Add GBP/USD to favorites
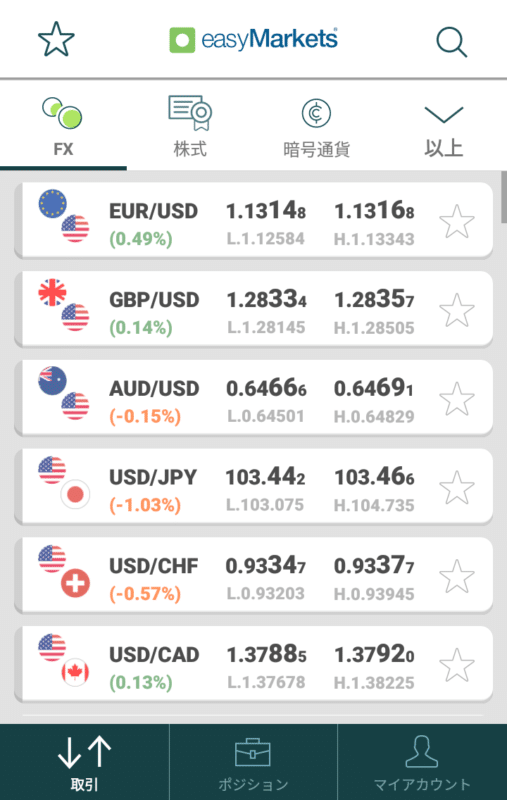 (x=457, y=310)
